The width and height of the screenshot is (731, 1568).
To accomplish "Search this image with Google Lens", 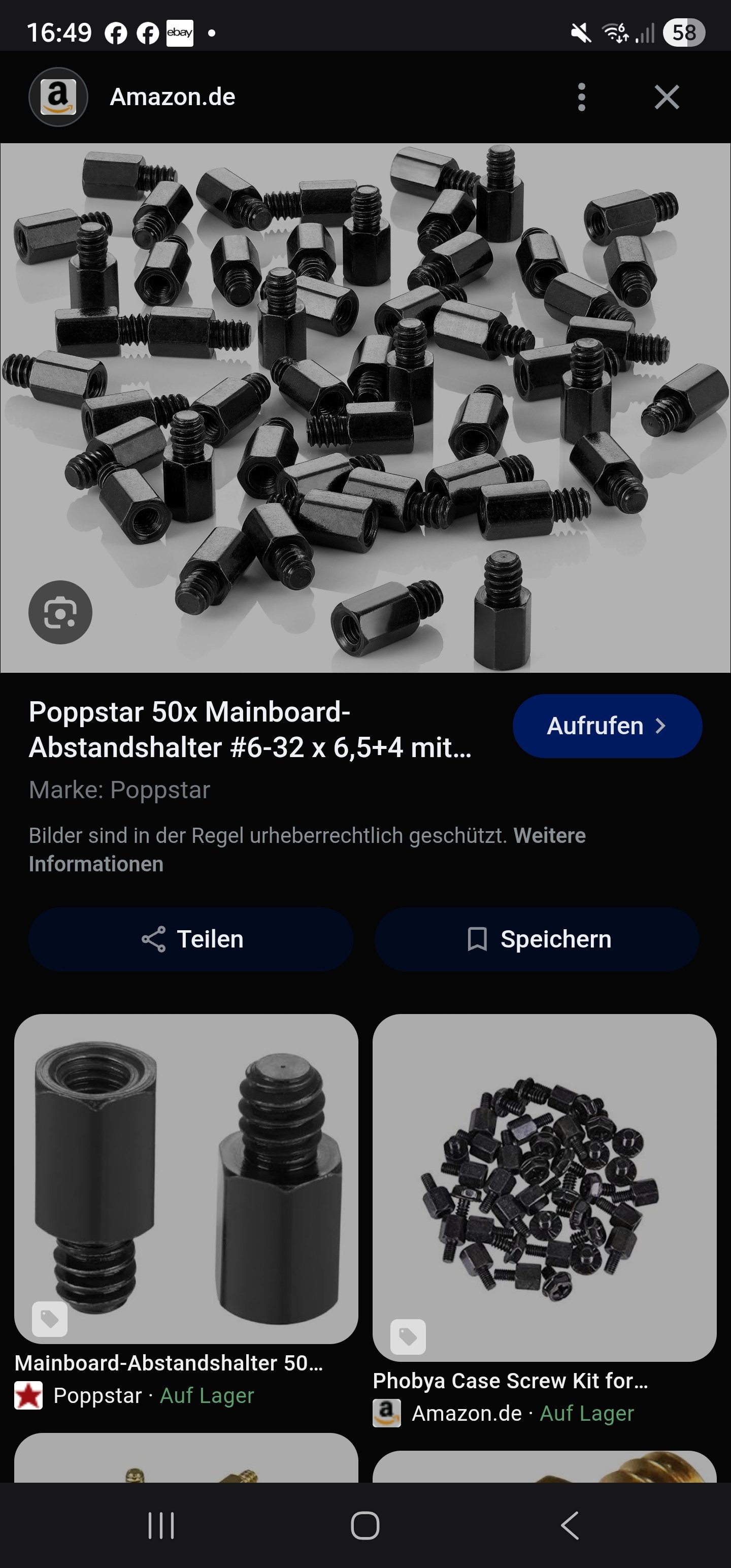I will click(x=60, y=612).
